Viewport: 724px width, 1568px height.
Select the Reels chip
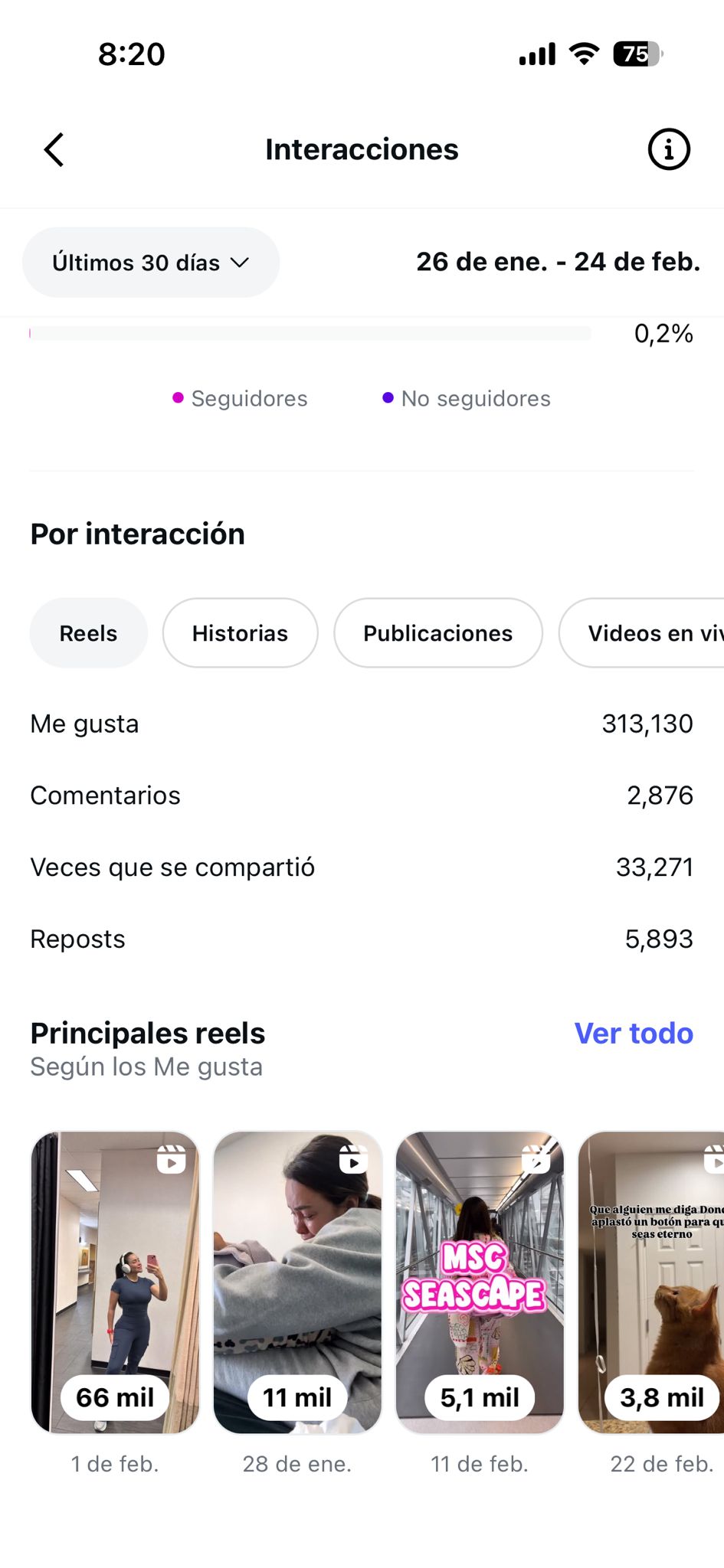coord(88,633)
